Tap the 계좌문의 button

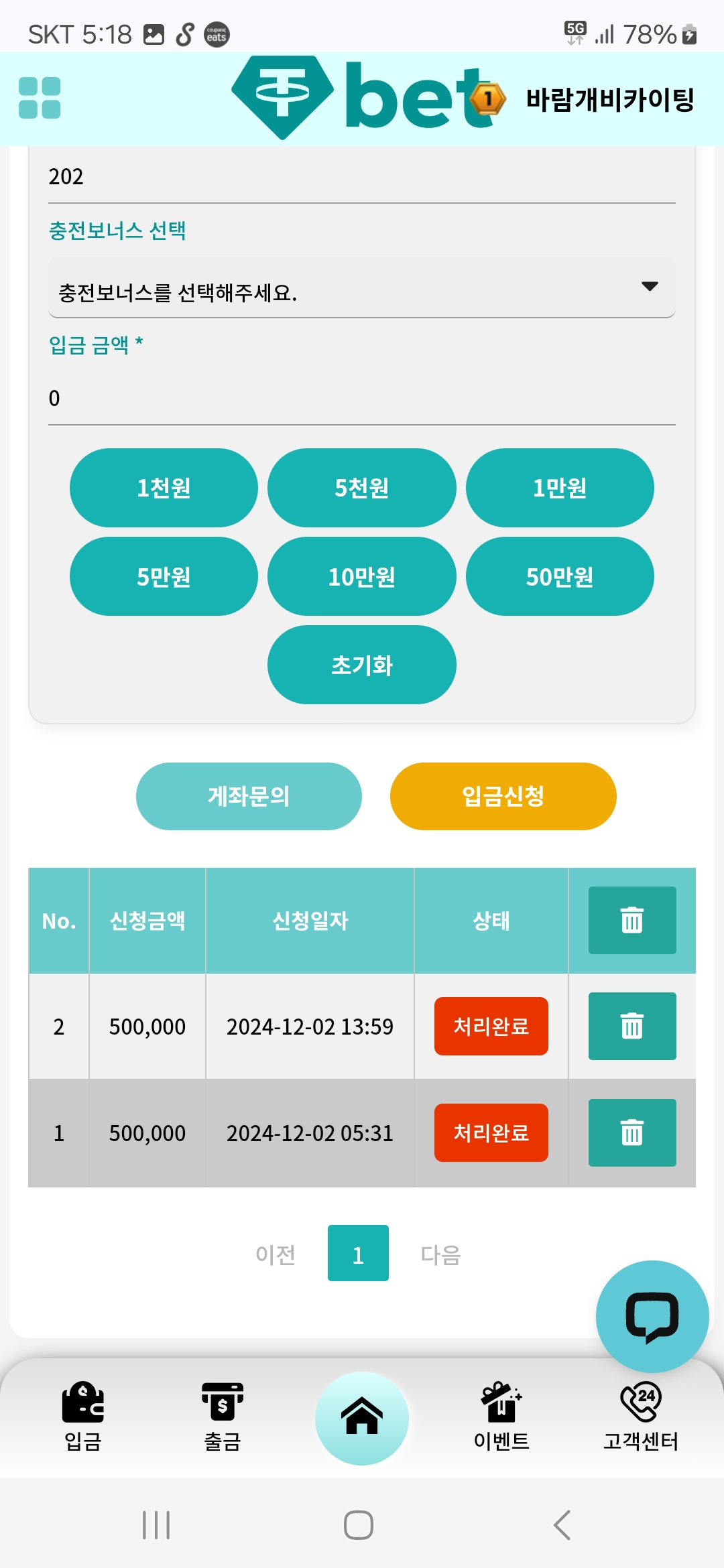pos(249,796)
